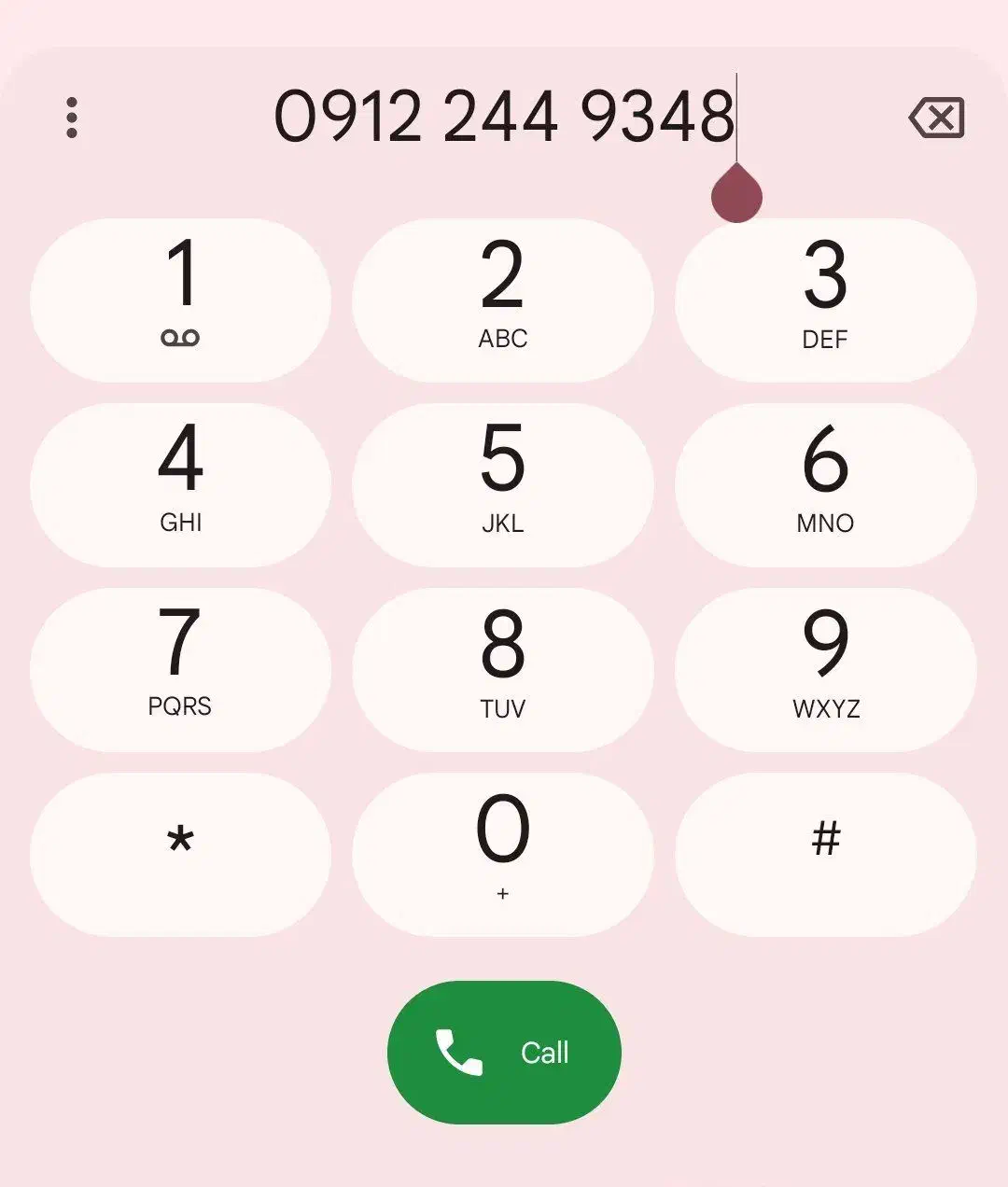This screenshot has width=1008, height=1187.
Task: Hit the 8 TUV key
Action: point(503,670)
